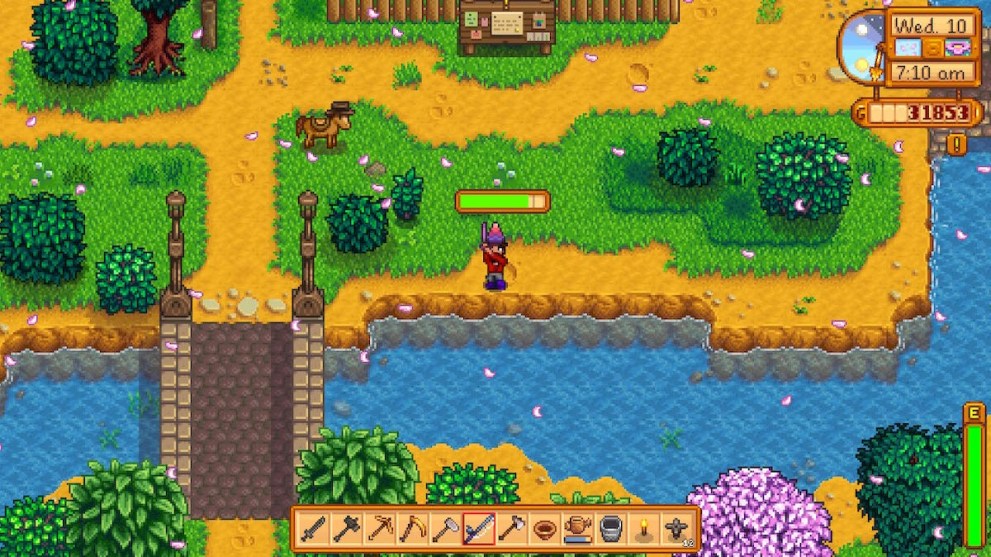Check the wooden bulletin board
The width and height of the screenshot is (991, 557).
[506, 24]
